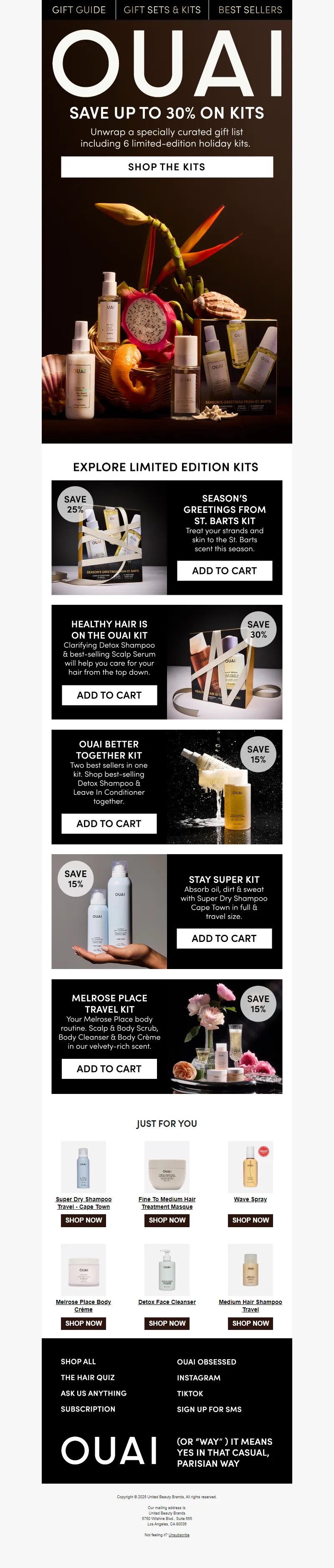Viewport: 334px width, 1568px height.
Task: Shop now for Melrose Place Body Crème
Action: [x=83, y=1323]
